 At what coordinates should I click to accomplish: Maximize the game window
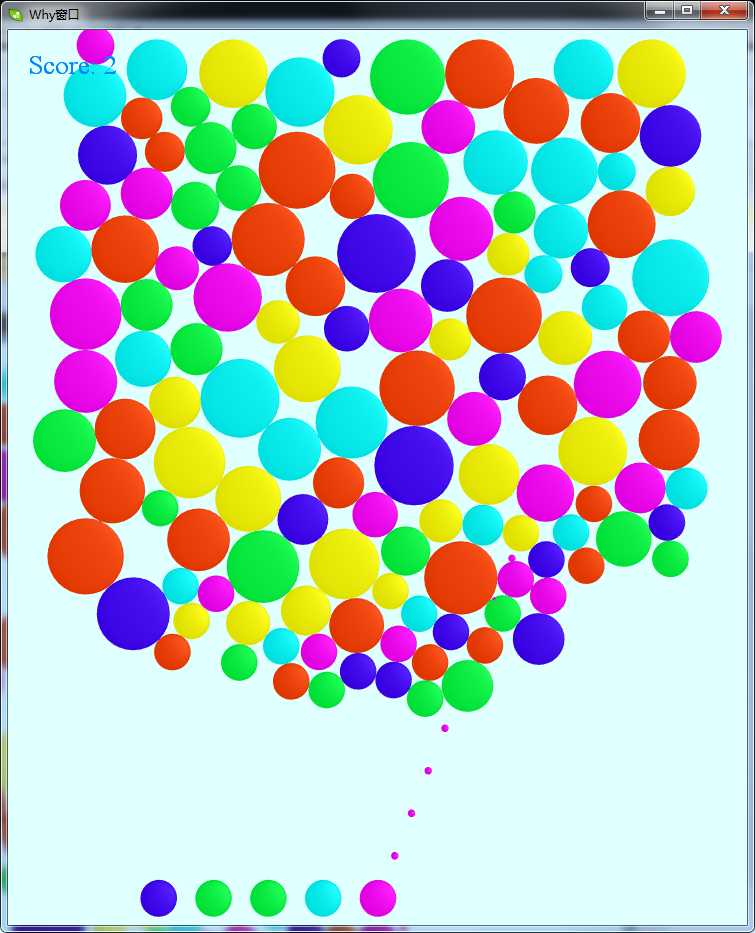[687, 10]
